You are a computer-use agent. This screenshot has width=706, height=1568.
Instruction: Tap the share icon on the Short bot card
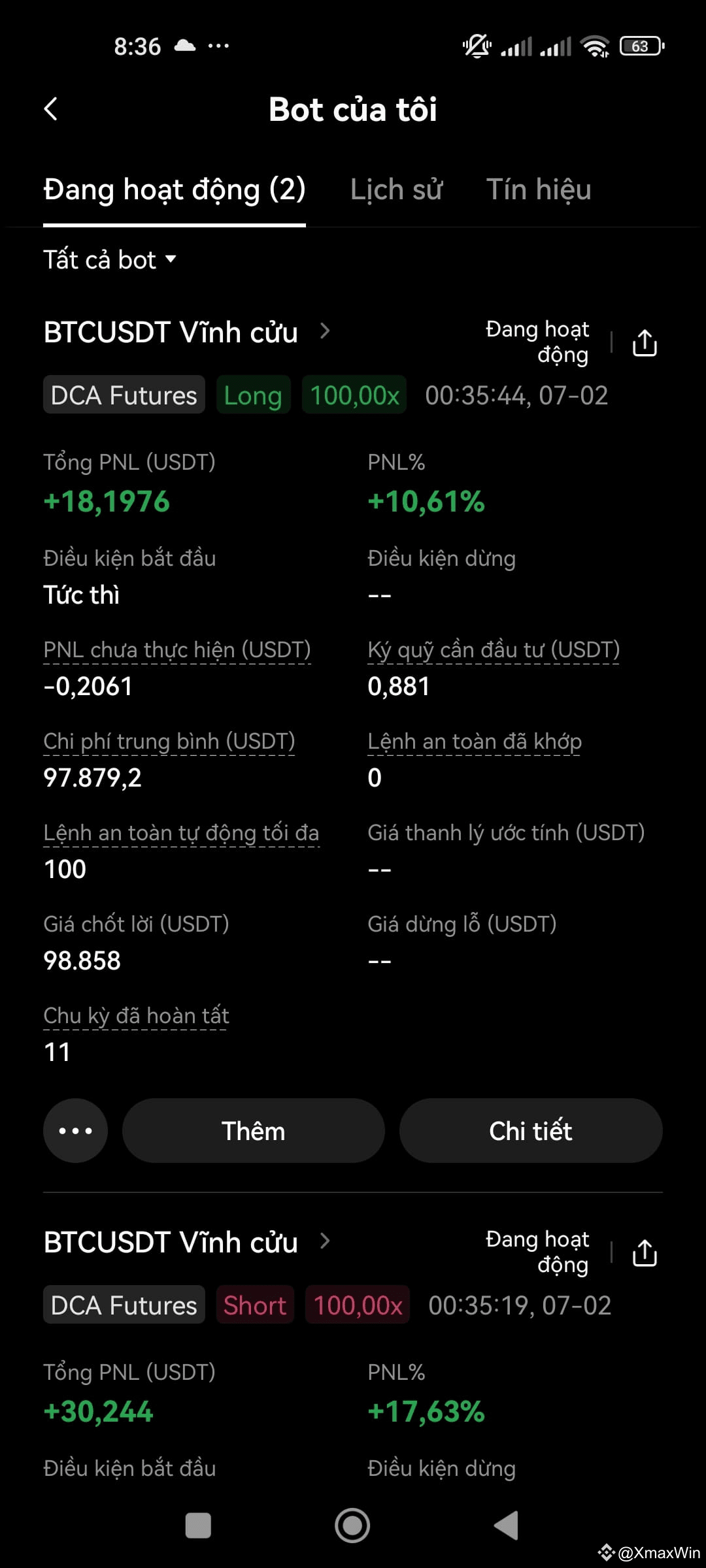point(644,1252)
